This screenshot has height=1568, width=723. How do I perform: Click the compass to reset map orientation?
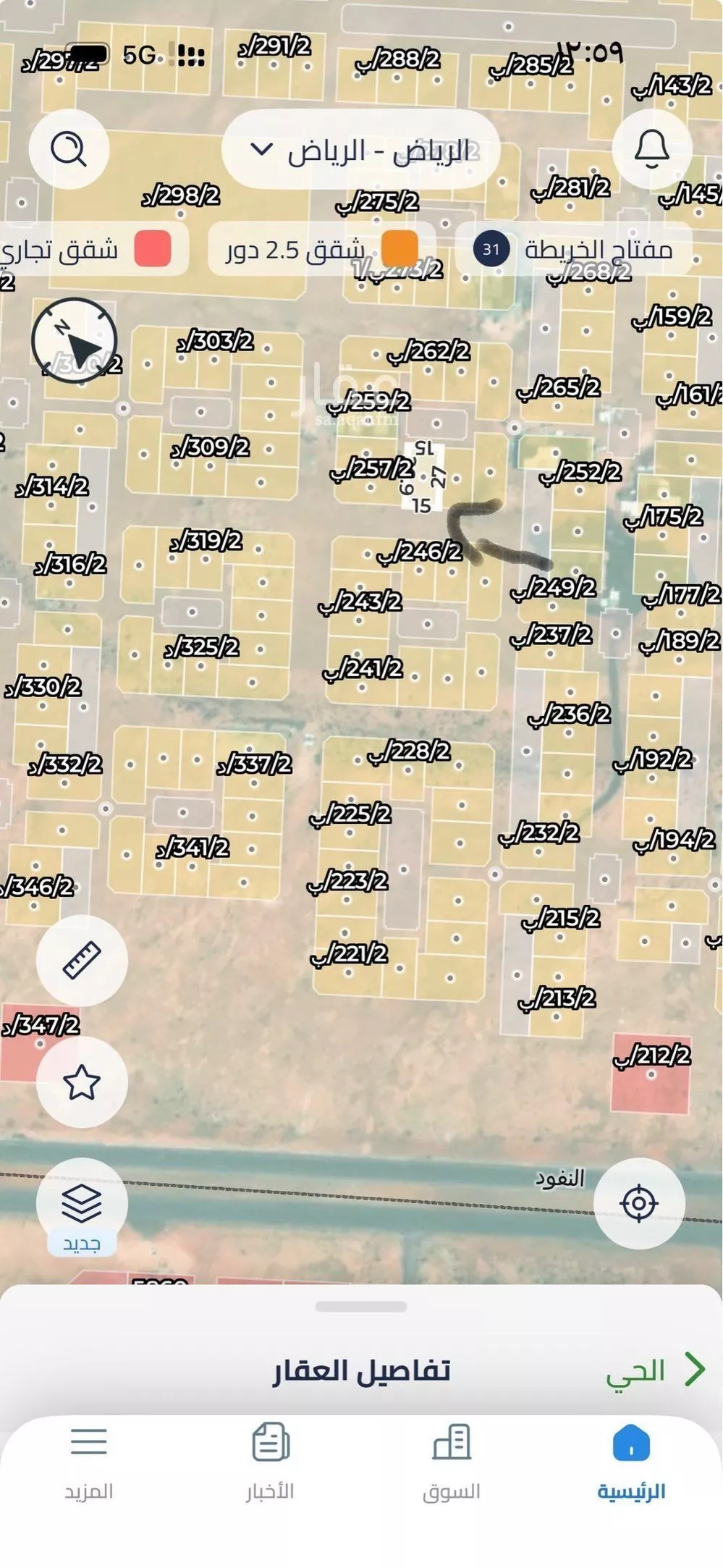click(75, 340)
